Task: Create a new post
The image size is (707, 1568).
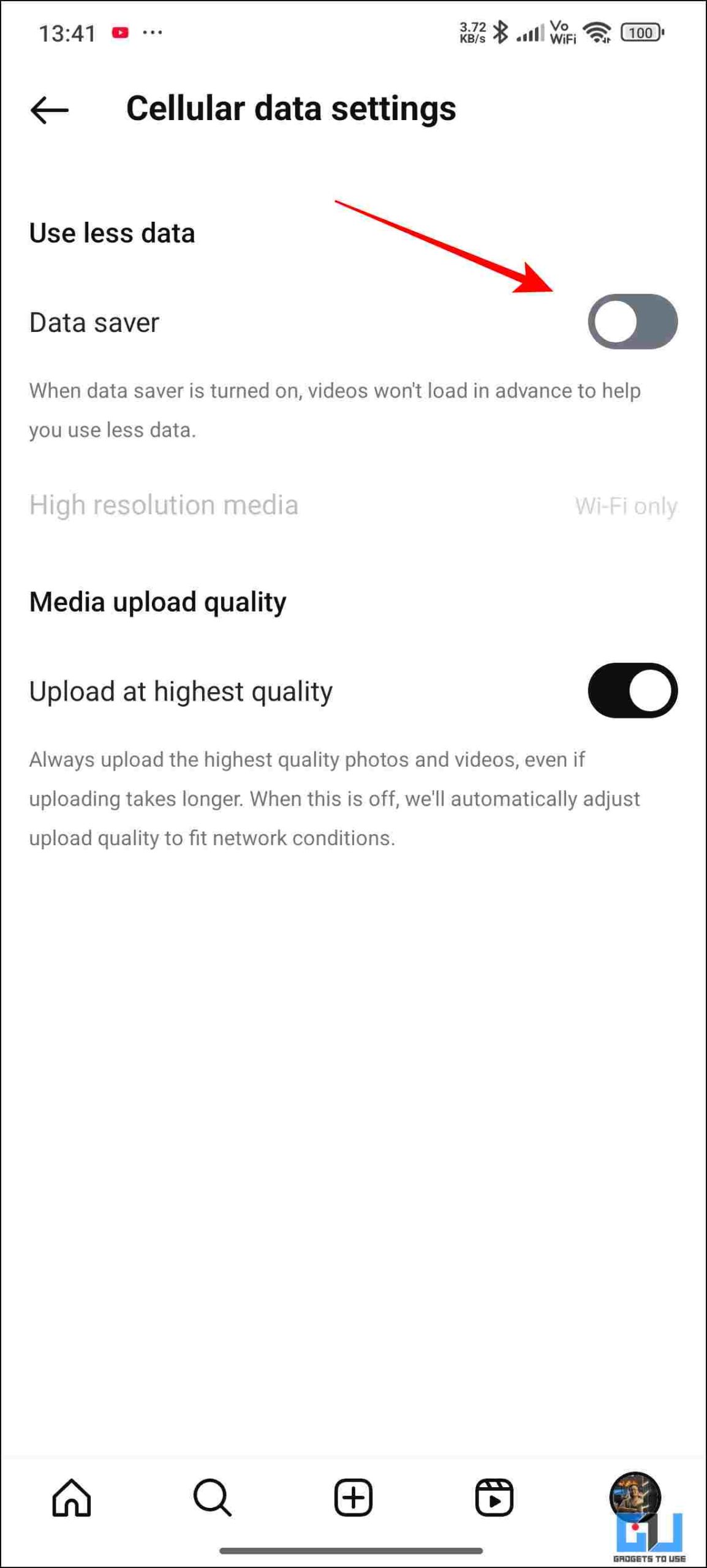Action: [x=353, y=1498]
